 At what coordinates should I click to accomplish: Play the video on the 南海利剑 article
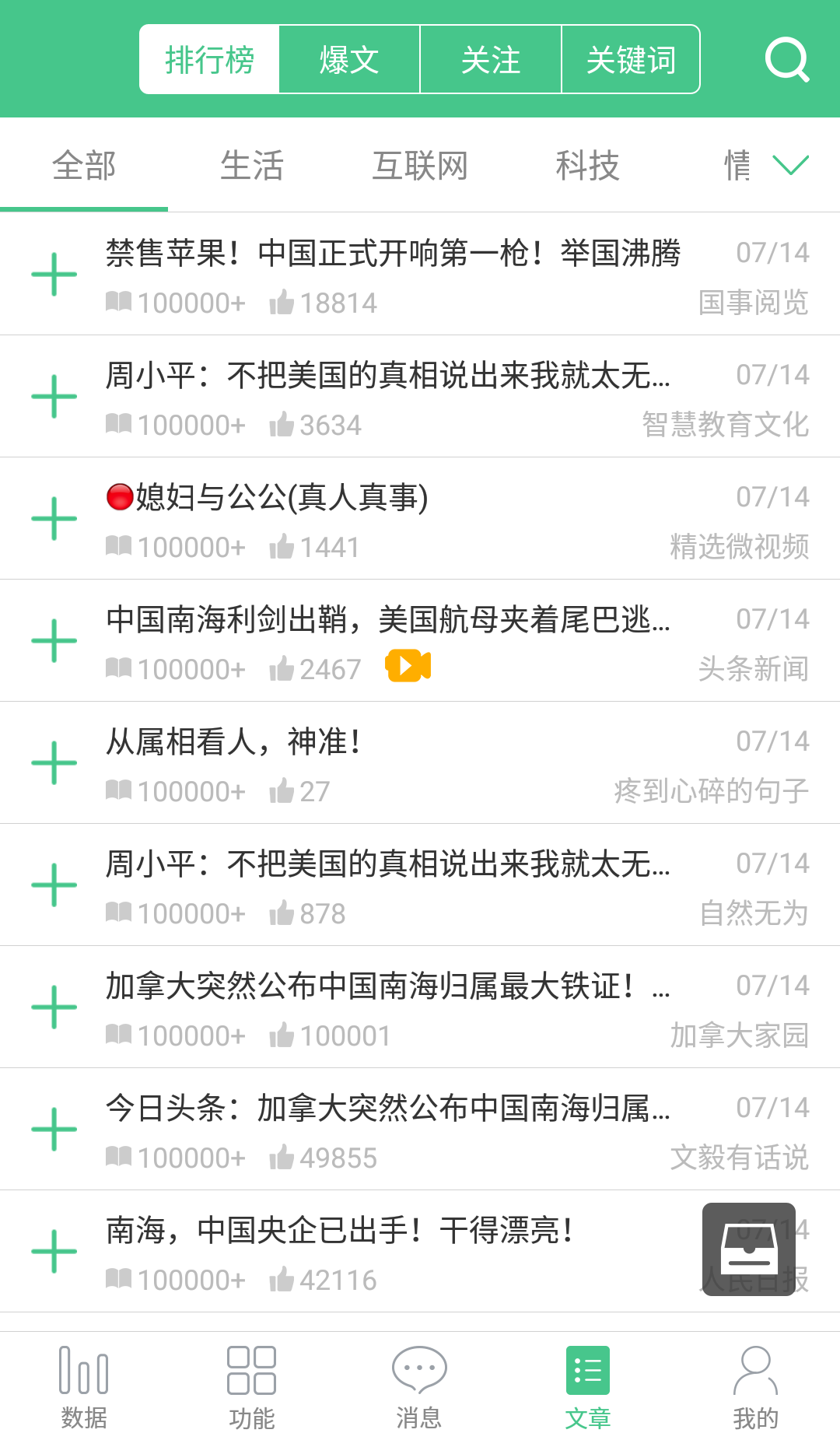(408, 665)
